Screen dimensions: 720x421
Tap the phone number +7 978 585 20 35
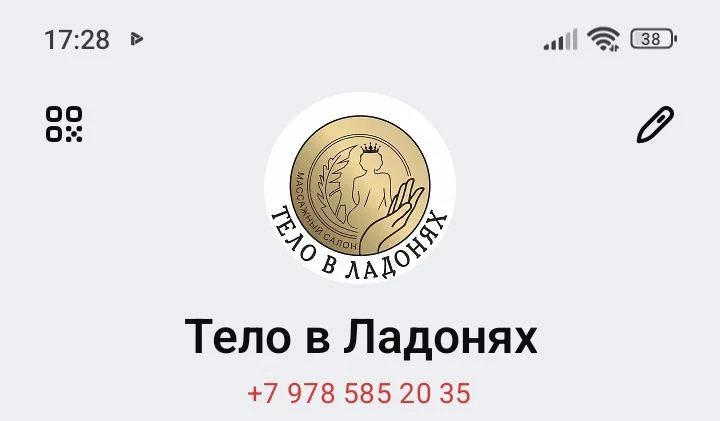coord(359,393)
